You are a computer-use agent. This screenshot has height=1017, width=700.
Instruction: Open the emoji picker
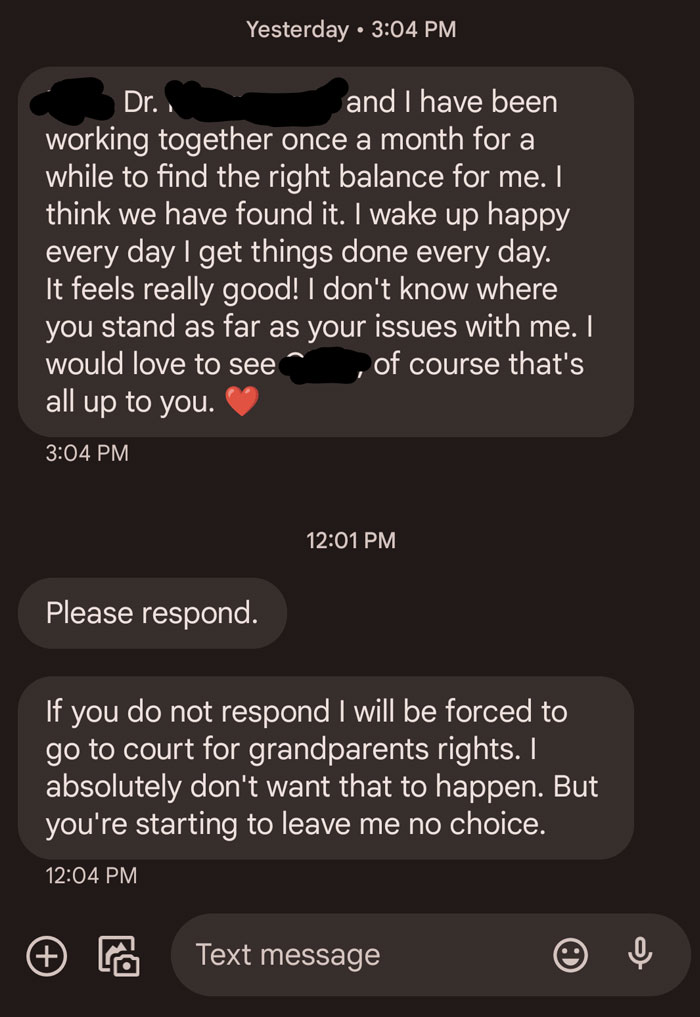(570, 955)
